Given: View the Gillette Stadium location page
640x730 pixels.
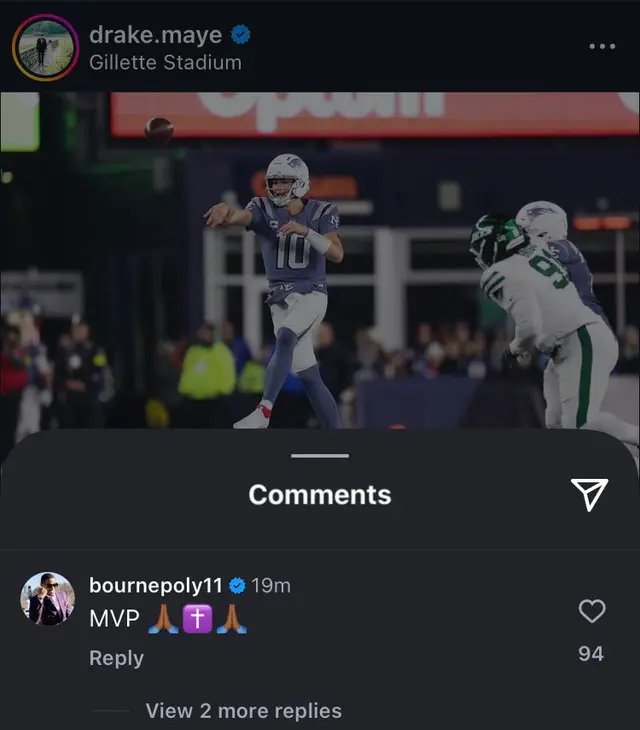Looking at the screenshot, I should point(165,62).
